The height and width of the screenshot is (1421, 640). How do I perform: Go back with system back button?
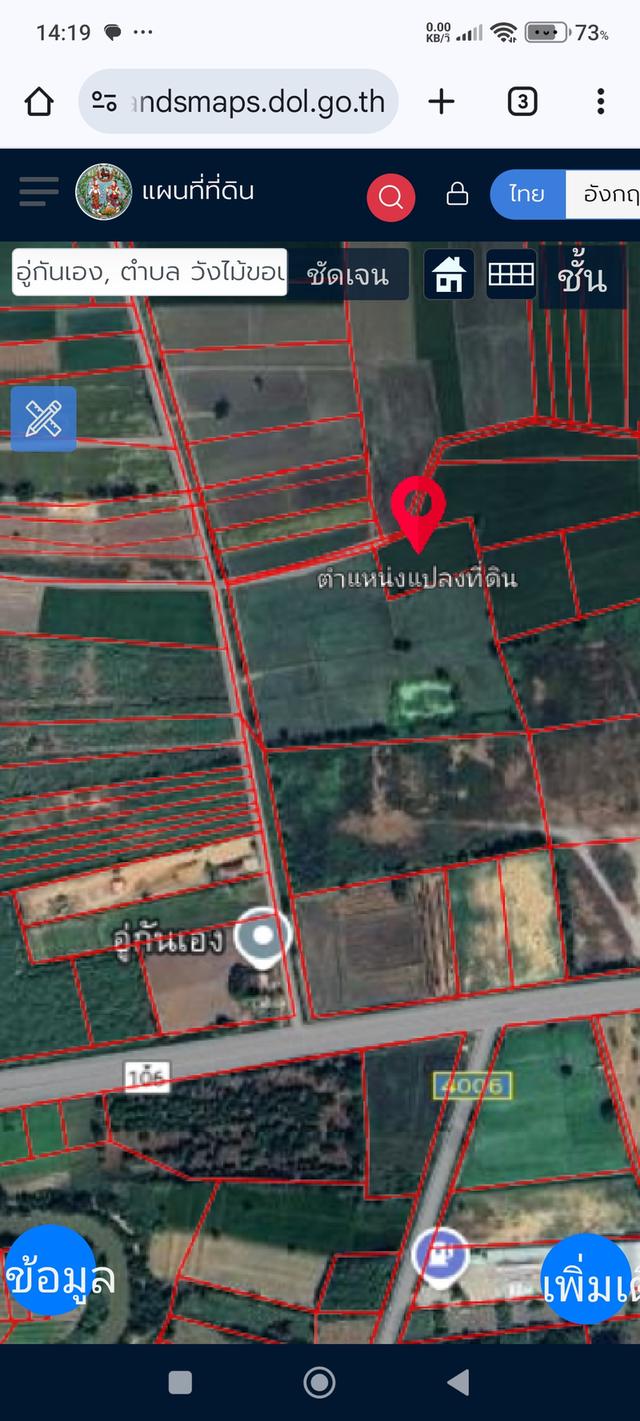[x=458, y=1382]
